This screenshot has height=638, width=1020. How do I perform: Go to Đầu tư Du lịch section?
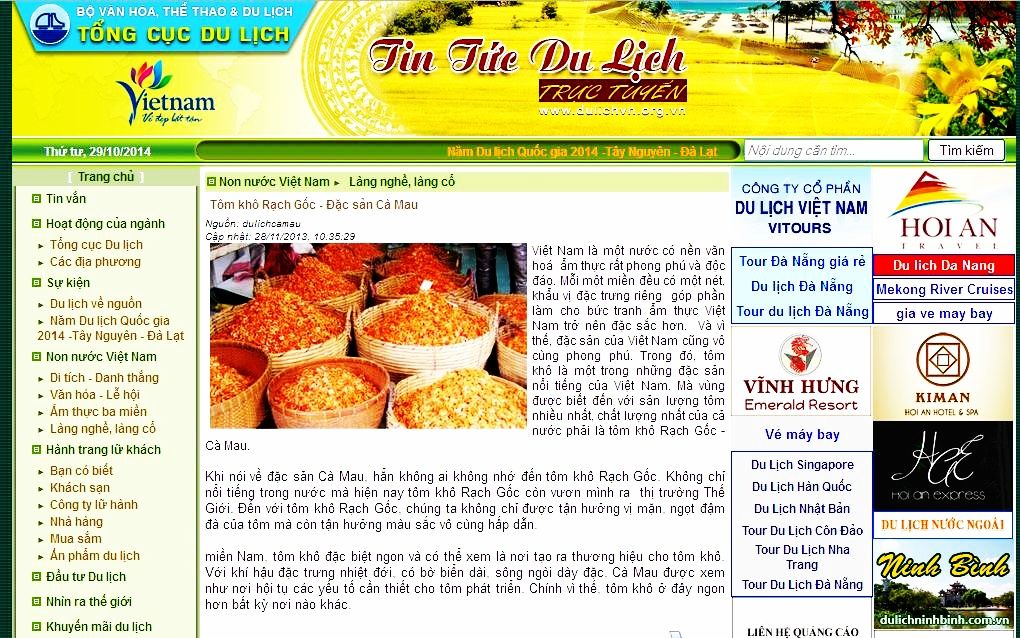86,577
